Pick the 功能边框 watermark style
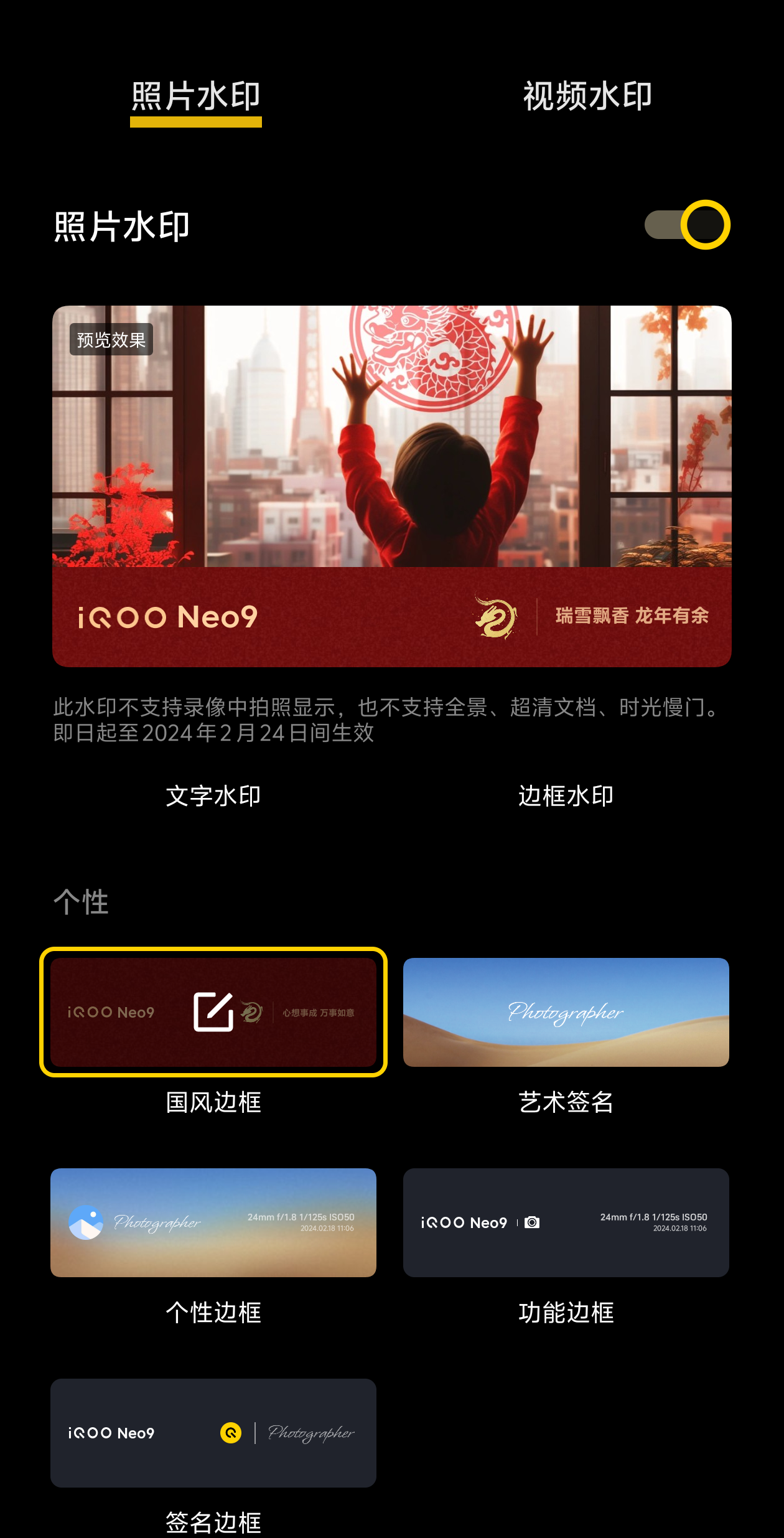 tap(566, 1222)
